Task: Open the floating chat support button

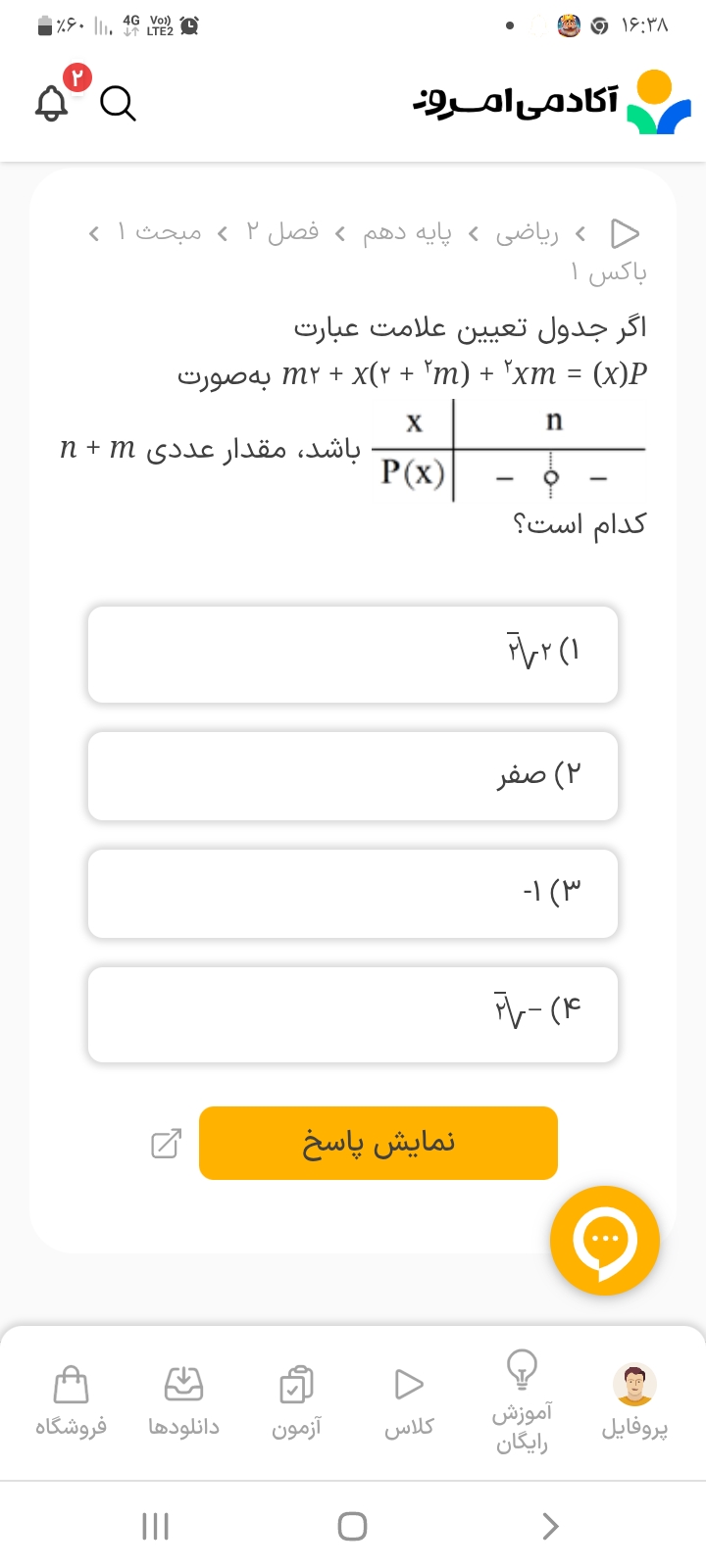Action: click(605, 1241)
